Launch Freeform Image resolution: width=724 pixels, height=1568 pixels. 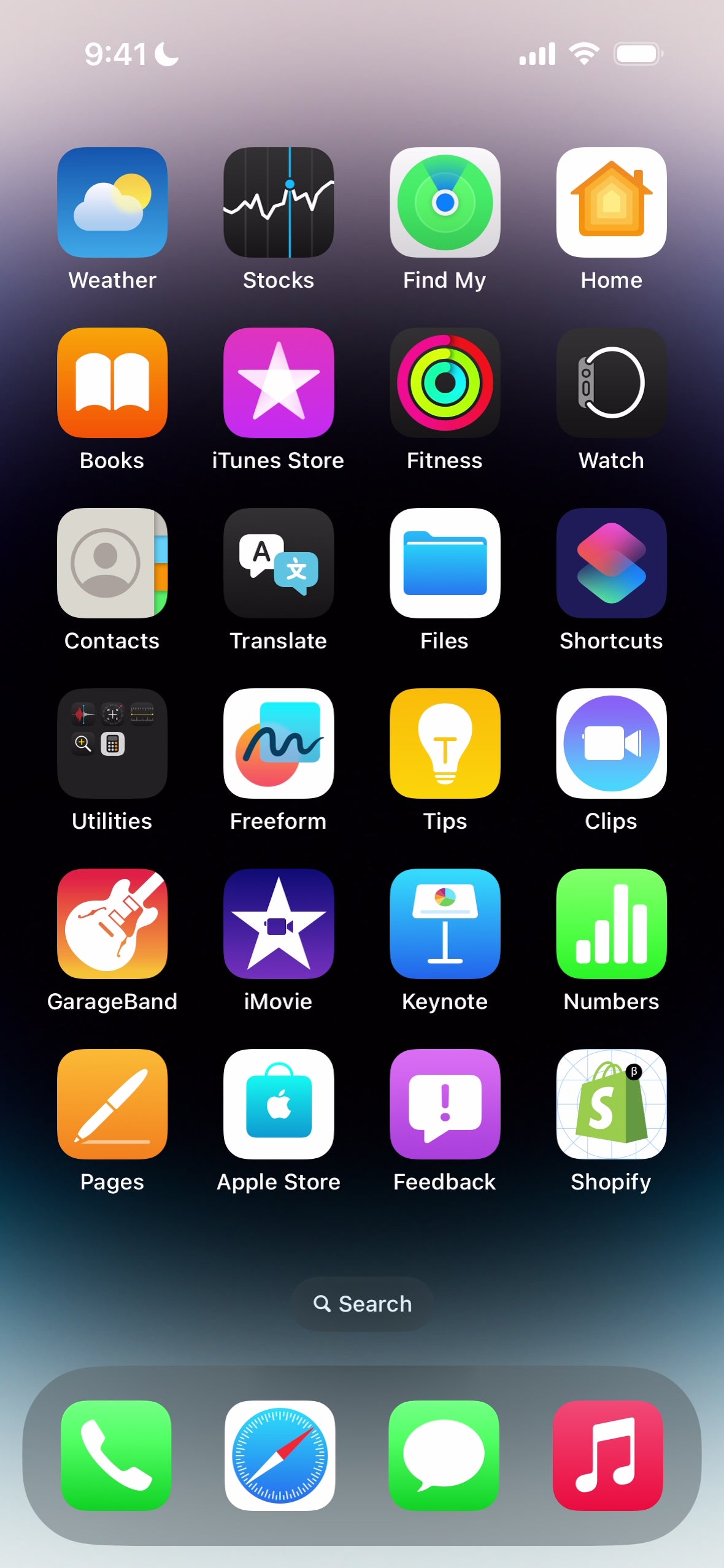[279, 744]
